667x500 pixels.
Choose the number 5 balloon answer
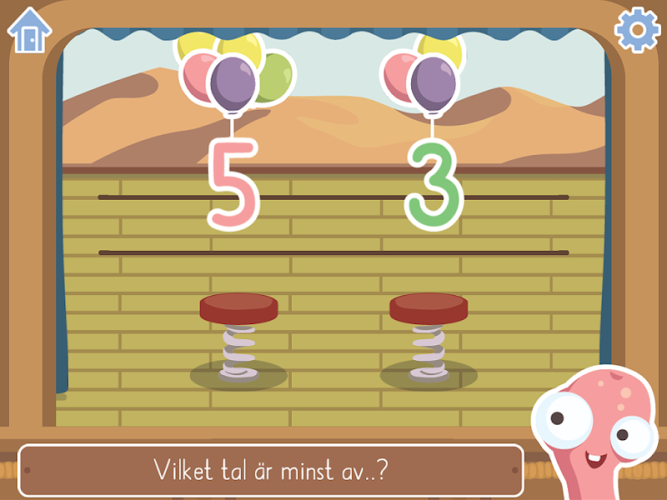pos(233,183)
